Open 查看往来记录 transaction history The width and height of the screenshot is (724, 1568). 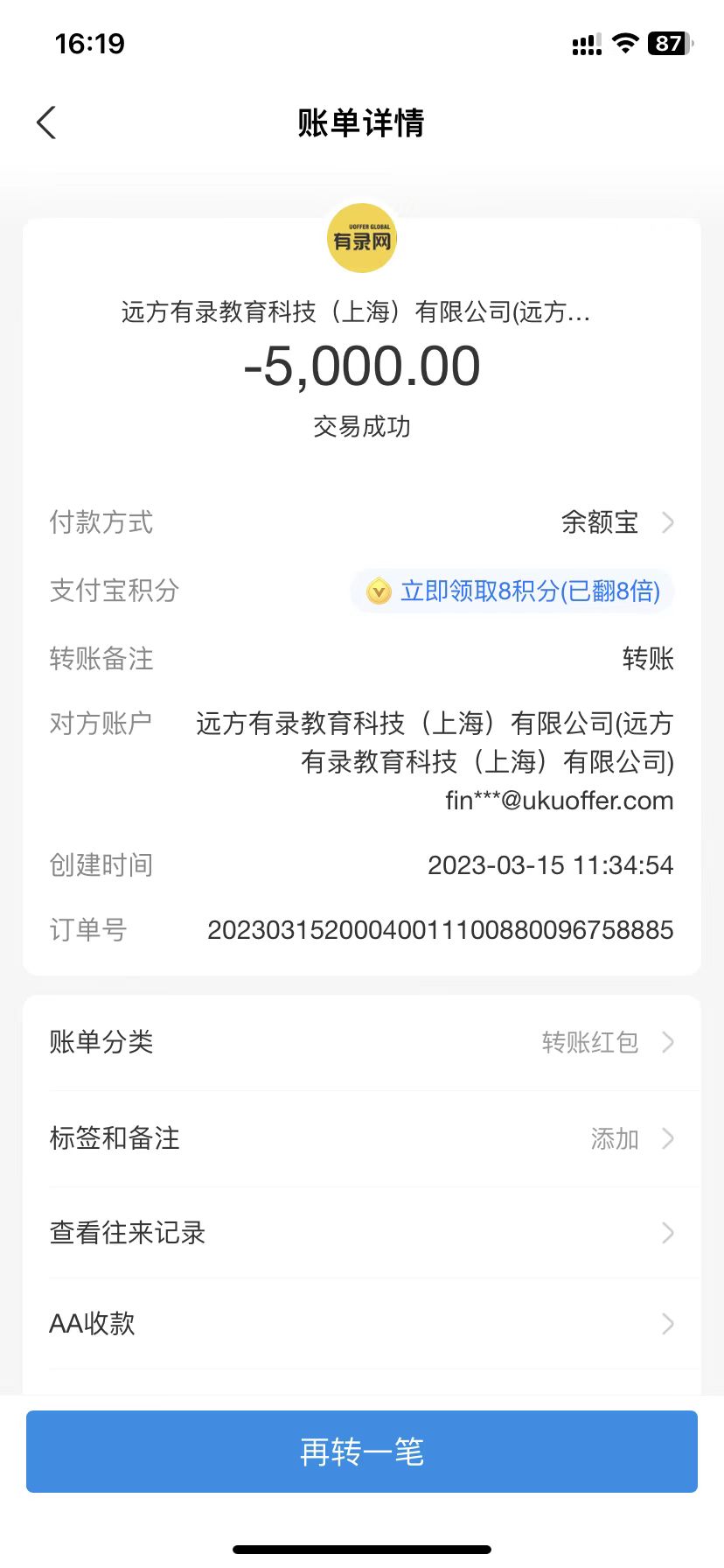click(x=362, y=1233)
